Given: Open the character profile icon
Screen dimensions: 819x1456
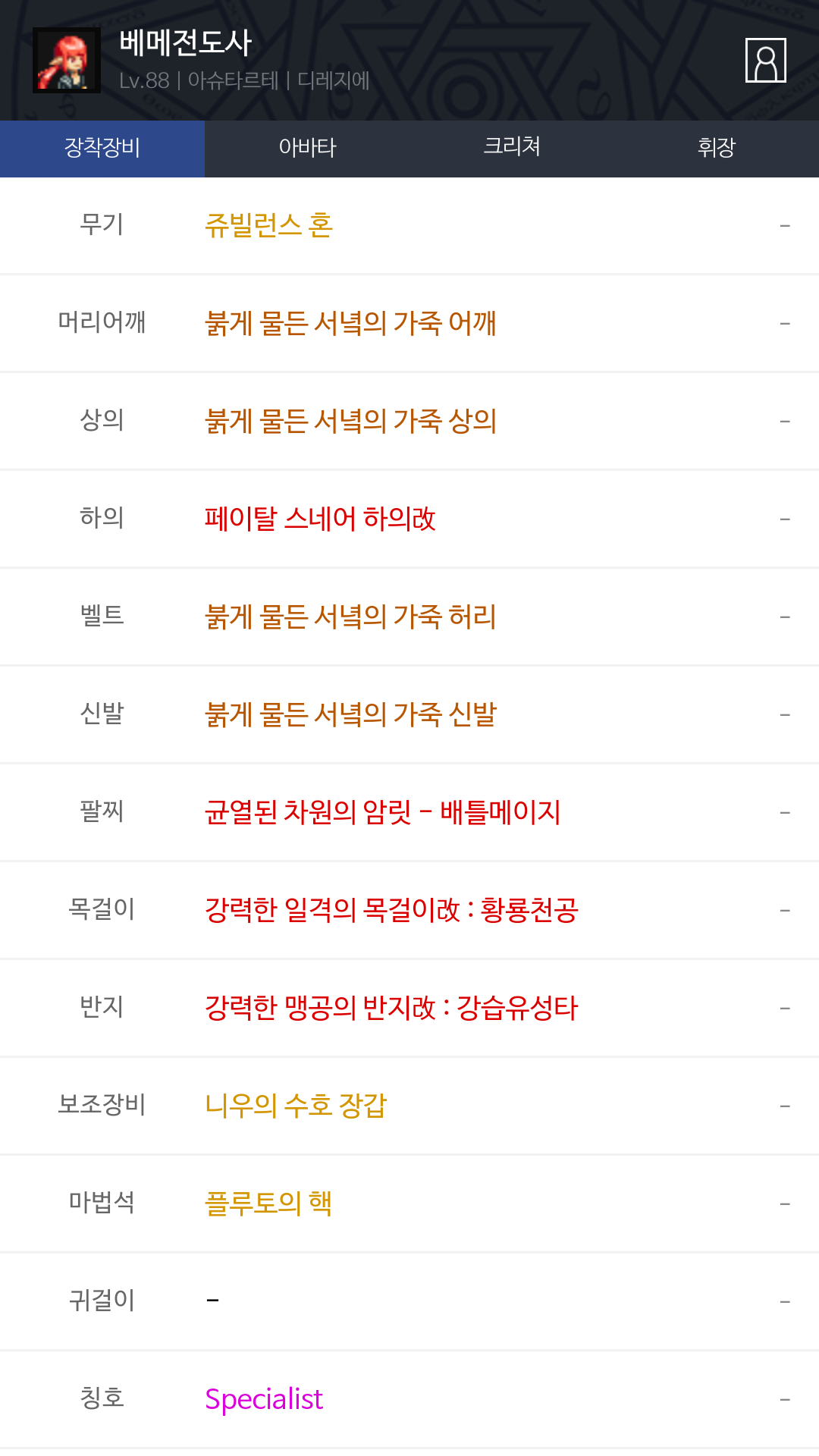Looking at the screenshot, I should tap(765, 60).
